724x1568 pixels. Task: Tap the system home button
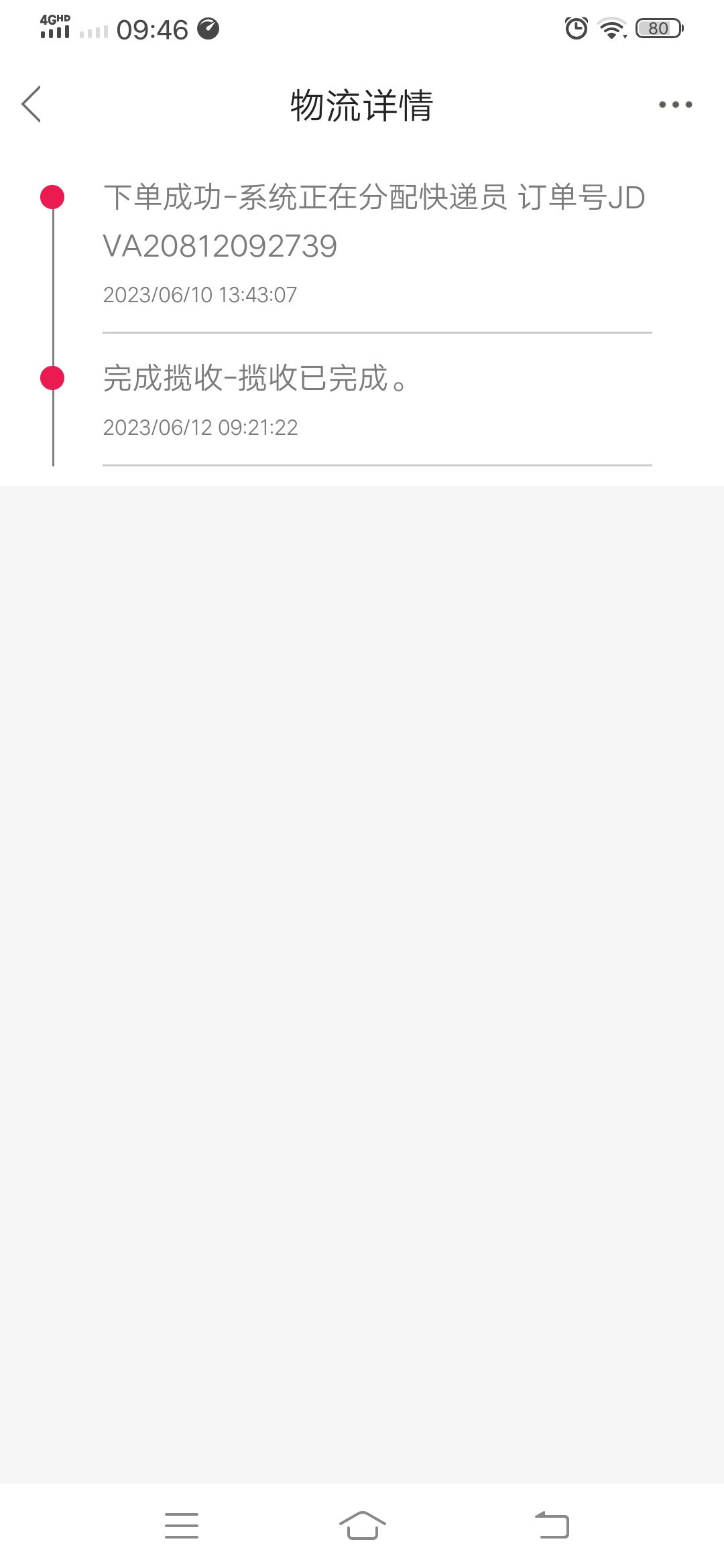[362, 1525]
